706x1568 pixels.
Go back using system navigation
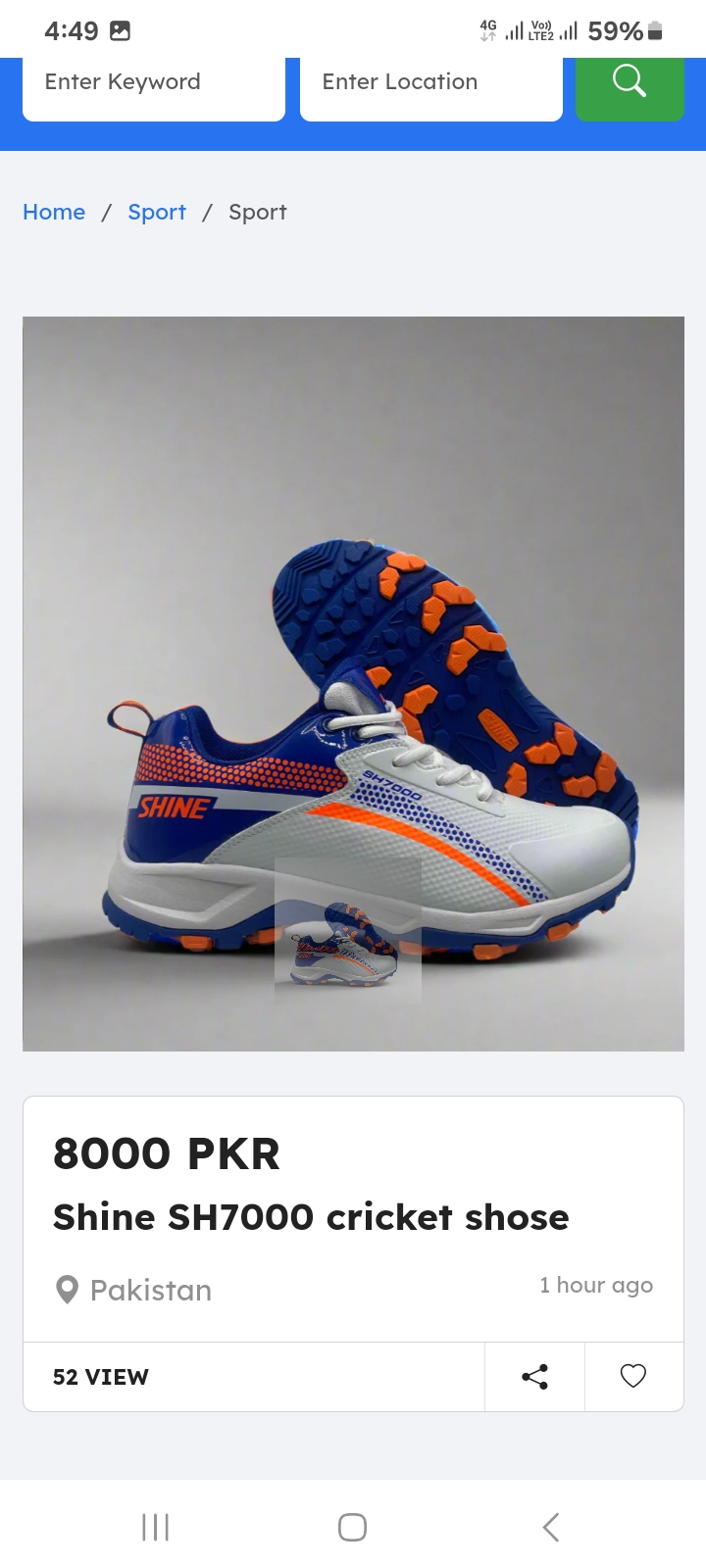(550, 1527)
